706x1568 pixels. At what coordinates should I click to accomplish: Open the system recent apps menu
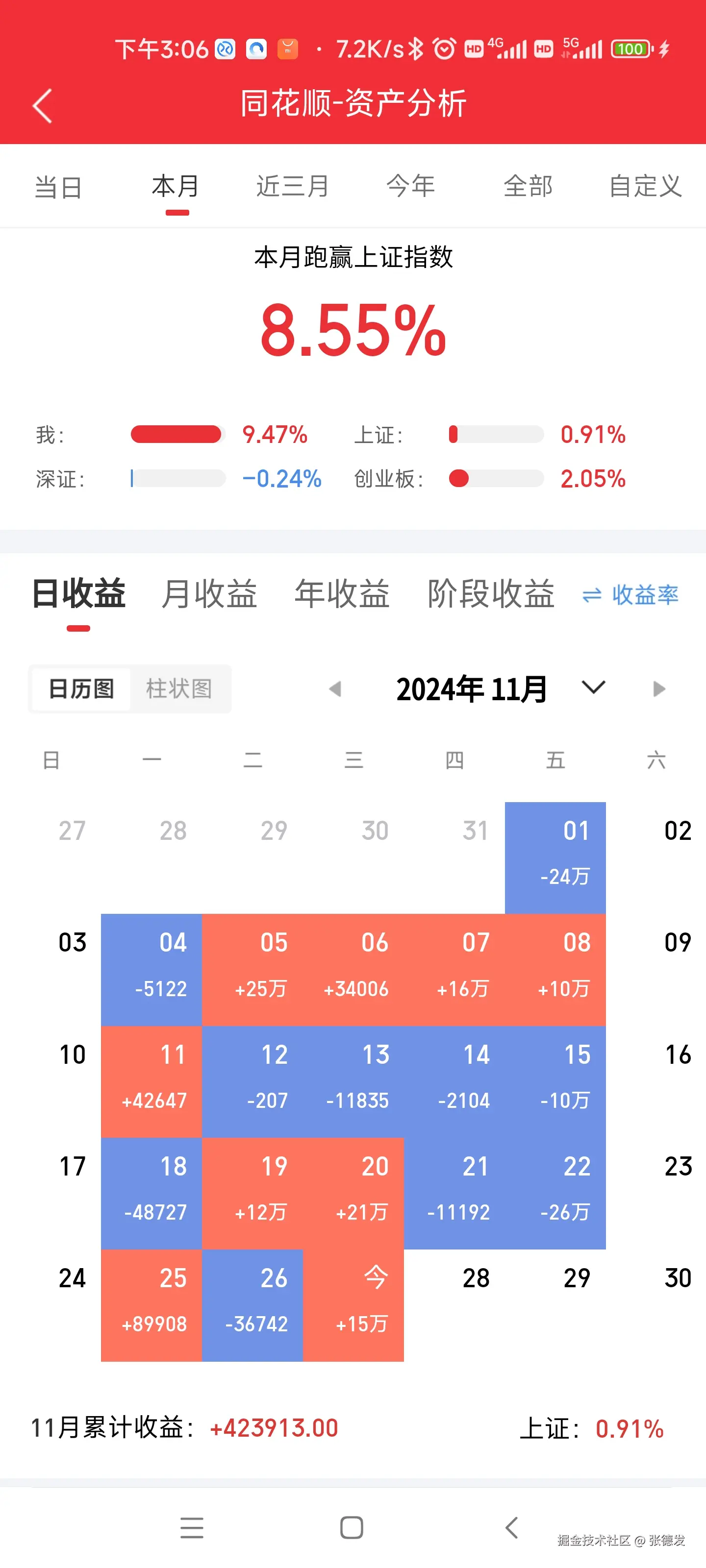click(192, 1528)
